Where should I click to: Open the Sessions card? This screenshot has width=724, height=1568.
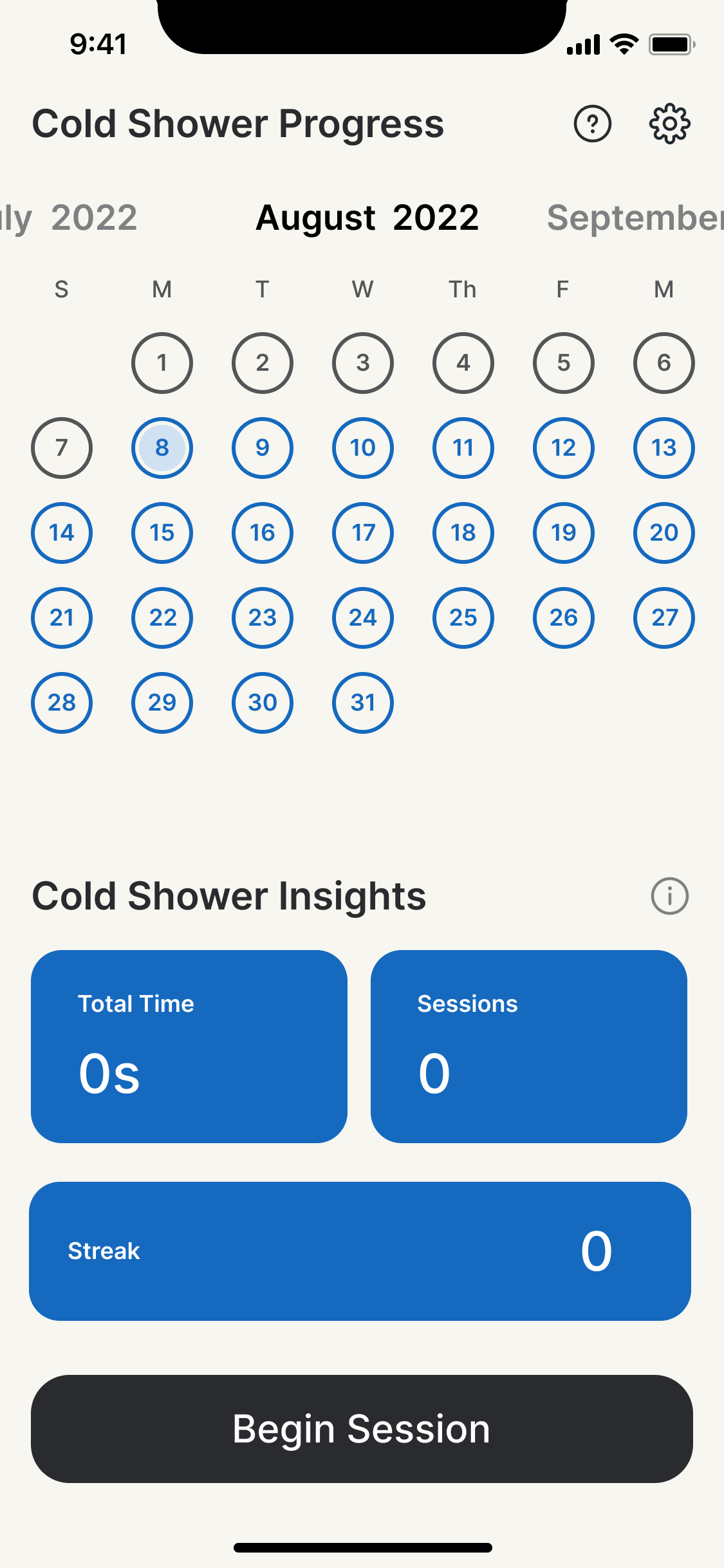pos(529,1046)
